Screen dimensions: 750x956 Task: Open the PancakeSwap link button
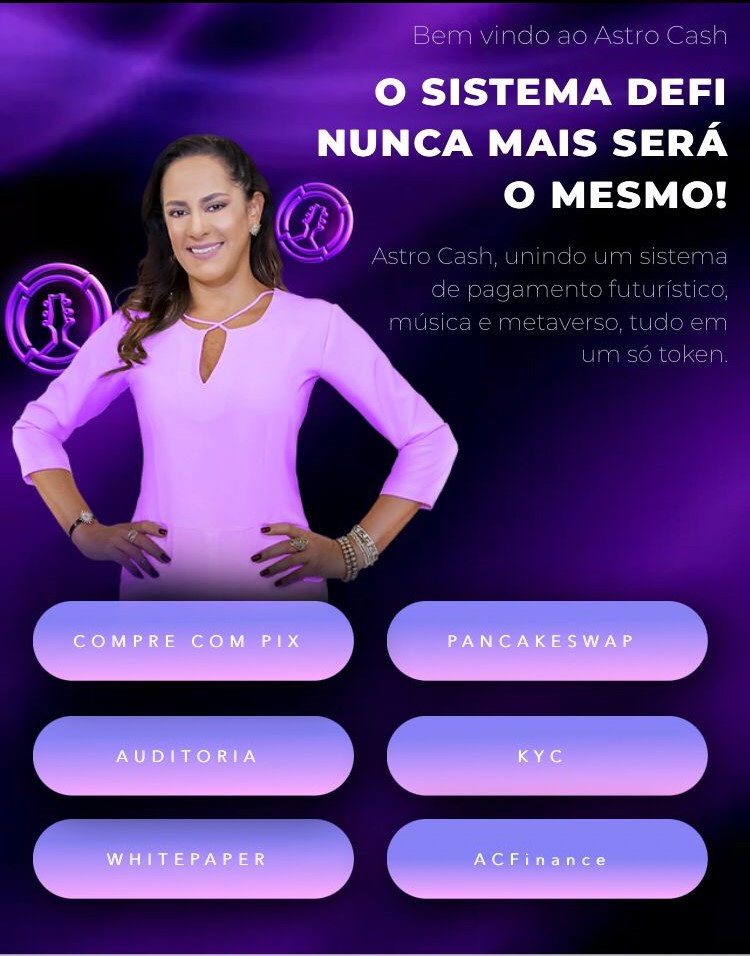(546, 641)
